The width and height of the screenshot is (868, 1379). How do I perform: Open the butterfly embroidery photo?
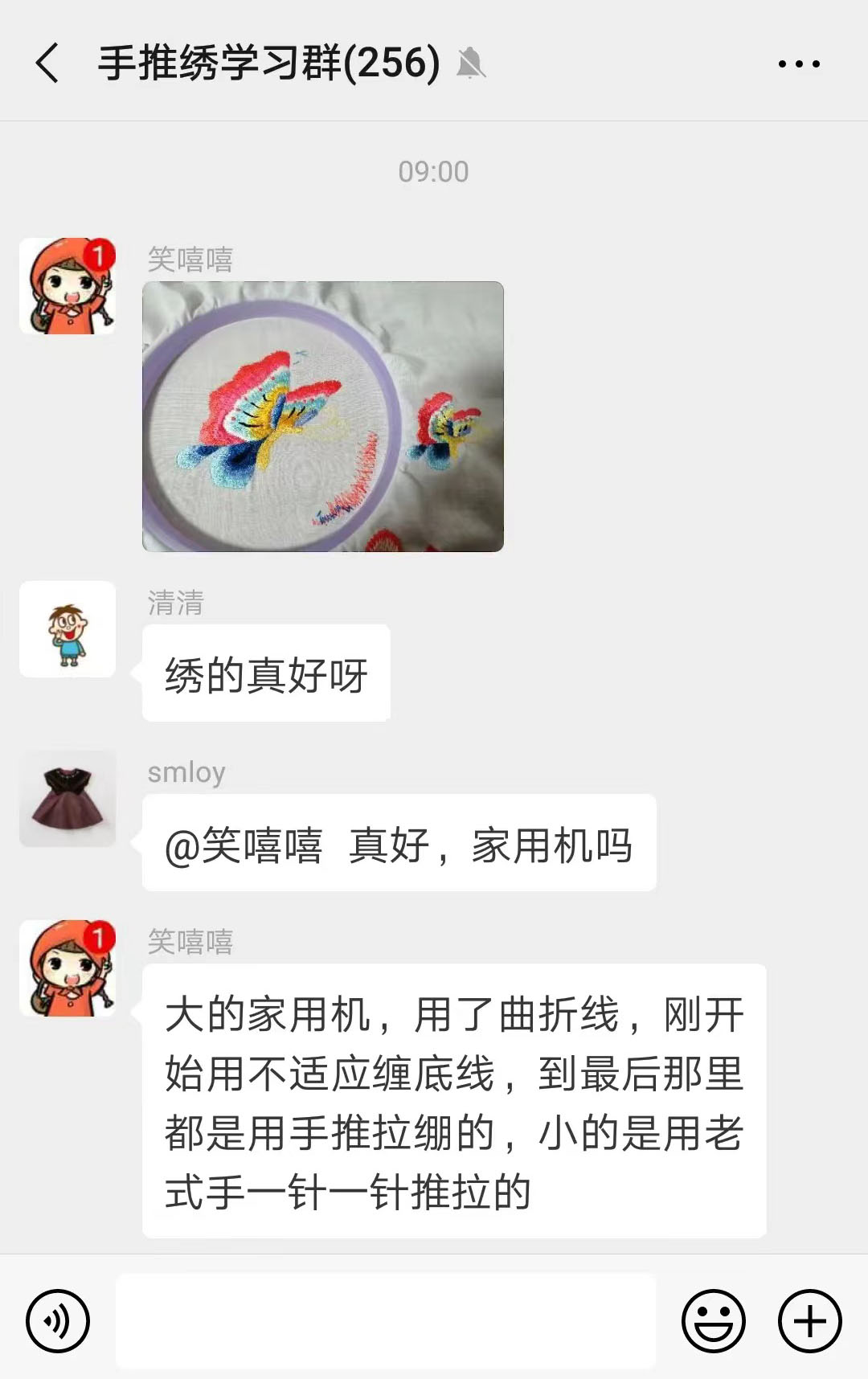click(323, 416)
